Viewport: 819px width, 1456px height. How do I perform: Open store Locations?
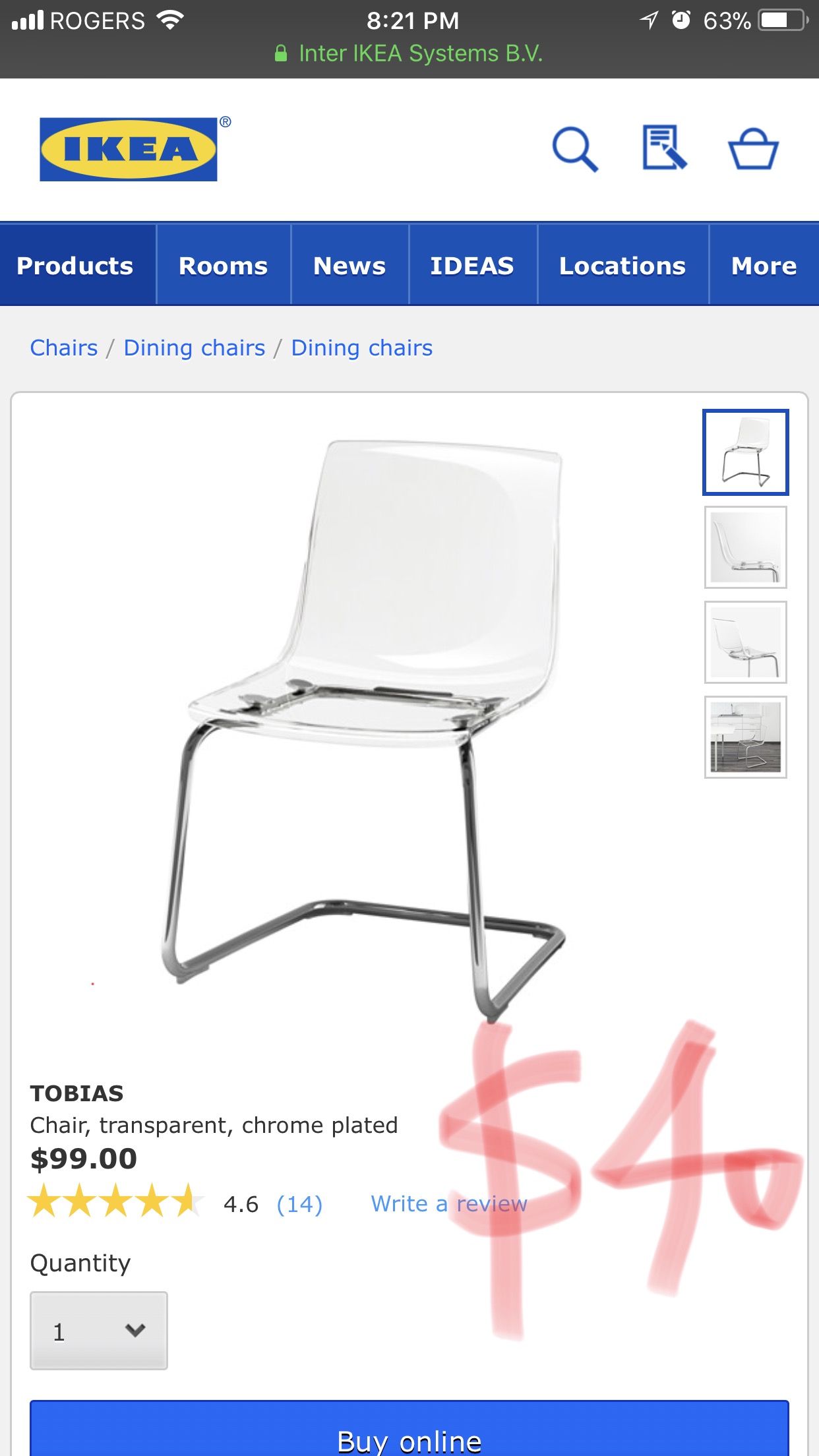(x=622, y=266)
